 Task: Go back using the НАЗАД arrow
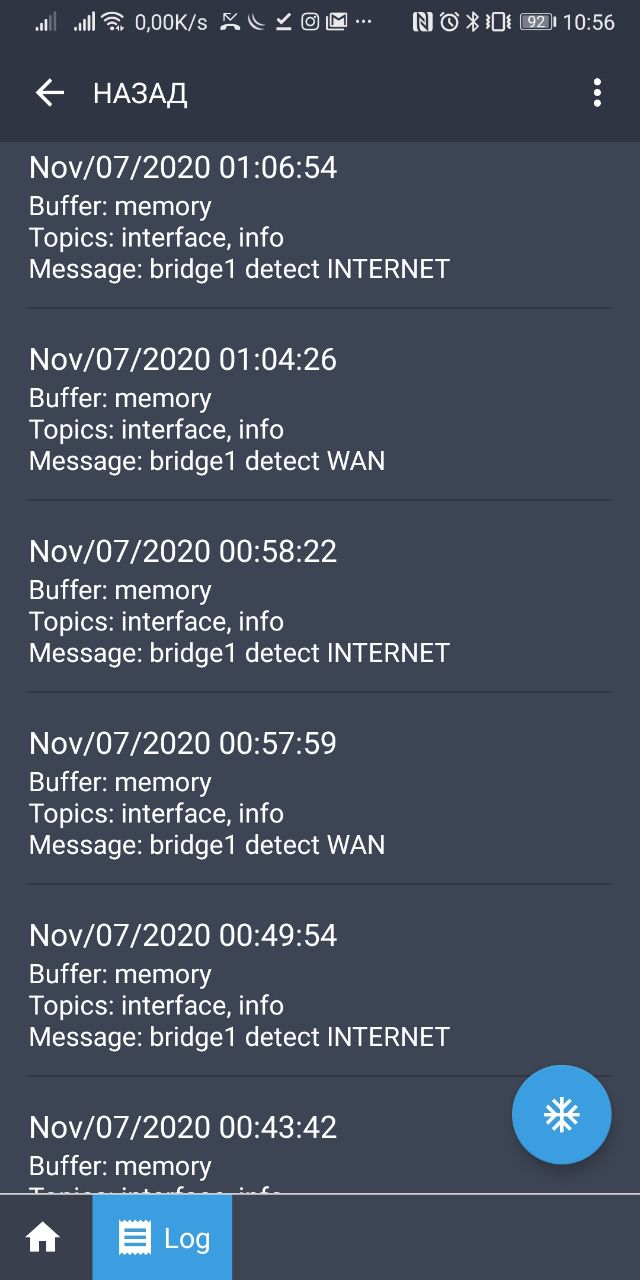[49, 93]
